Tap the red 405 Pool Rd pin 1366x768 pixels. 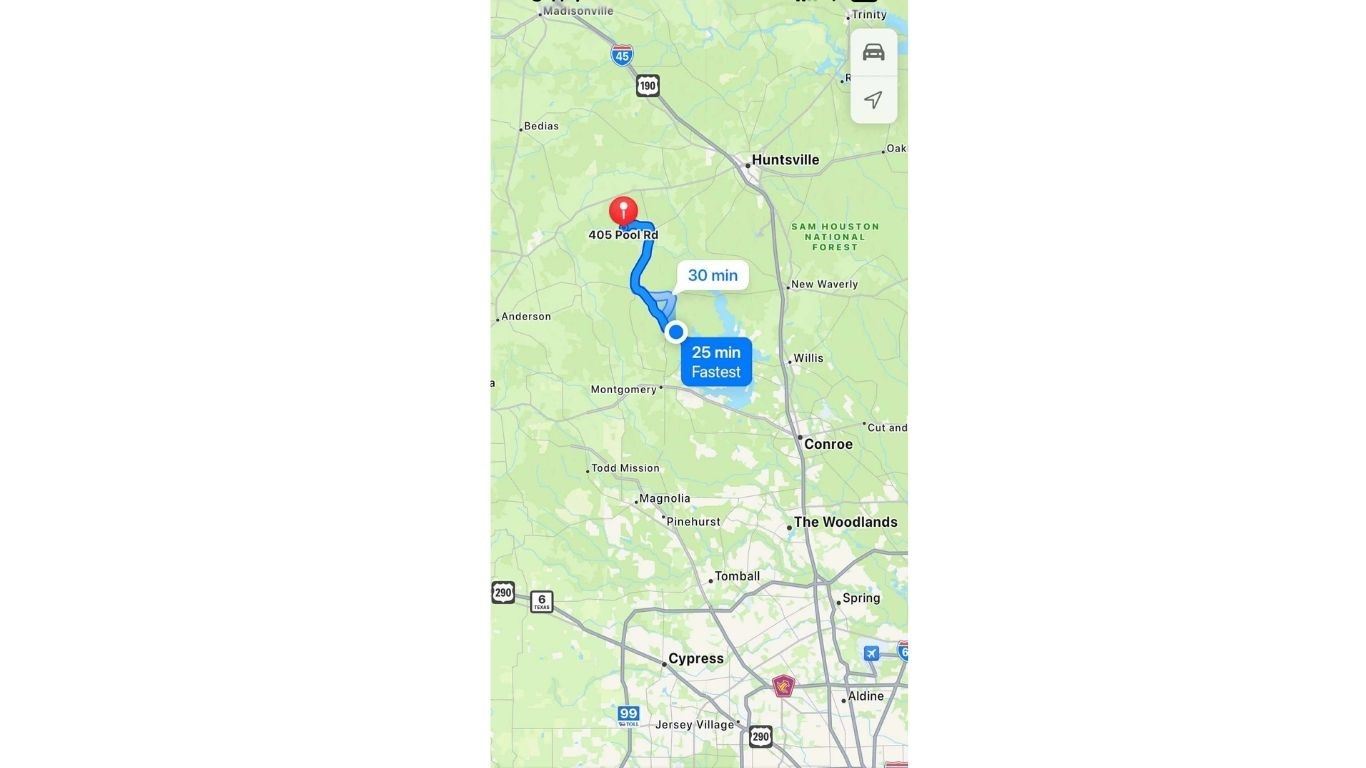(623, 211)
